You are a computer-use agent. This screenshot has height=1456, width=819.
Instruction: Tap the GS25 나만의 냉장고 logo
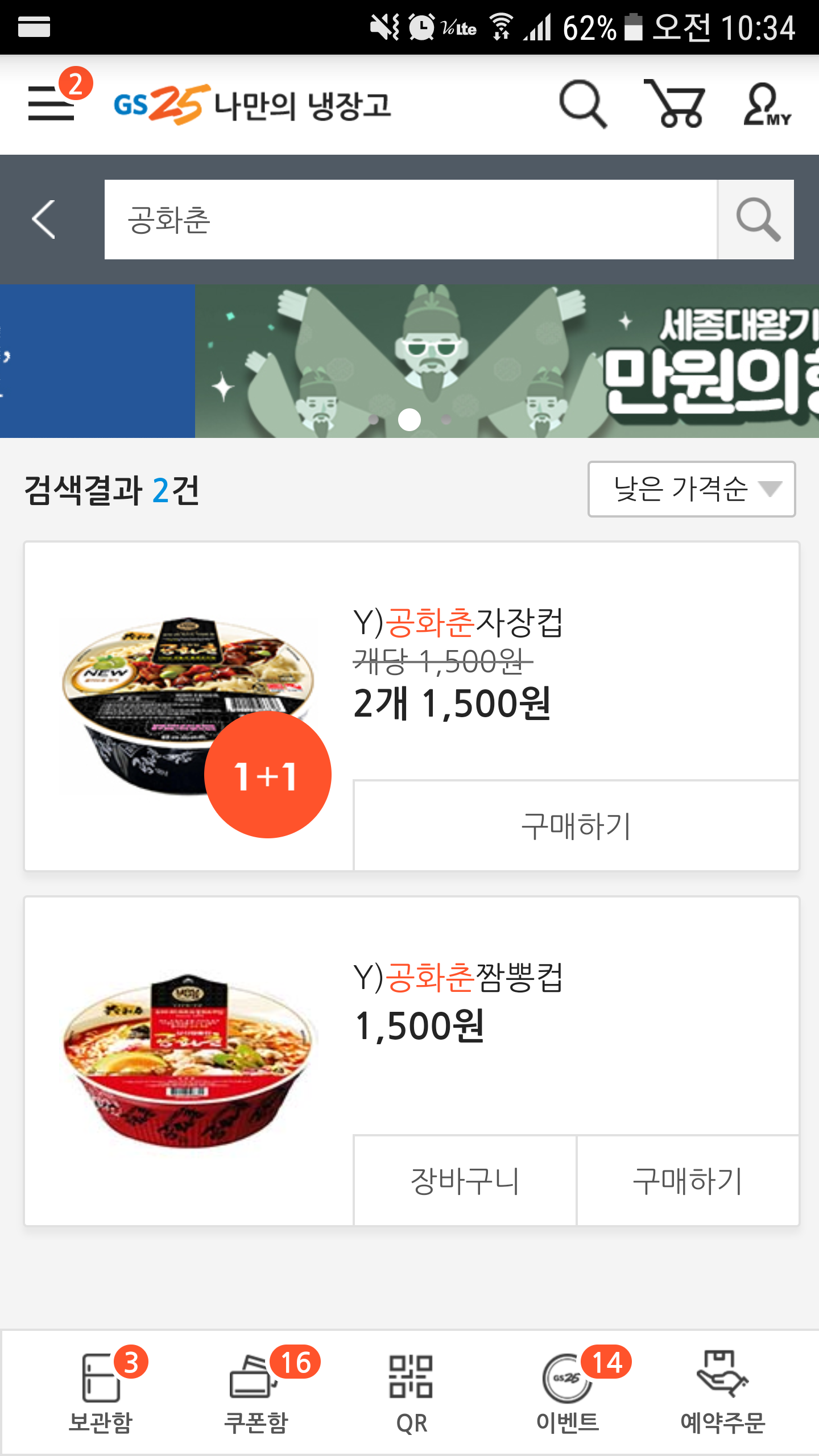253,105
